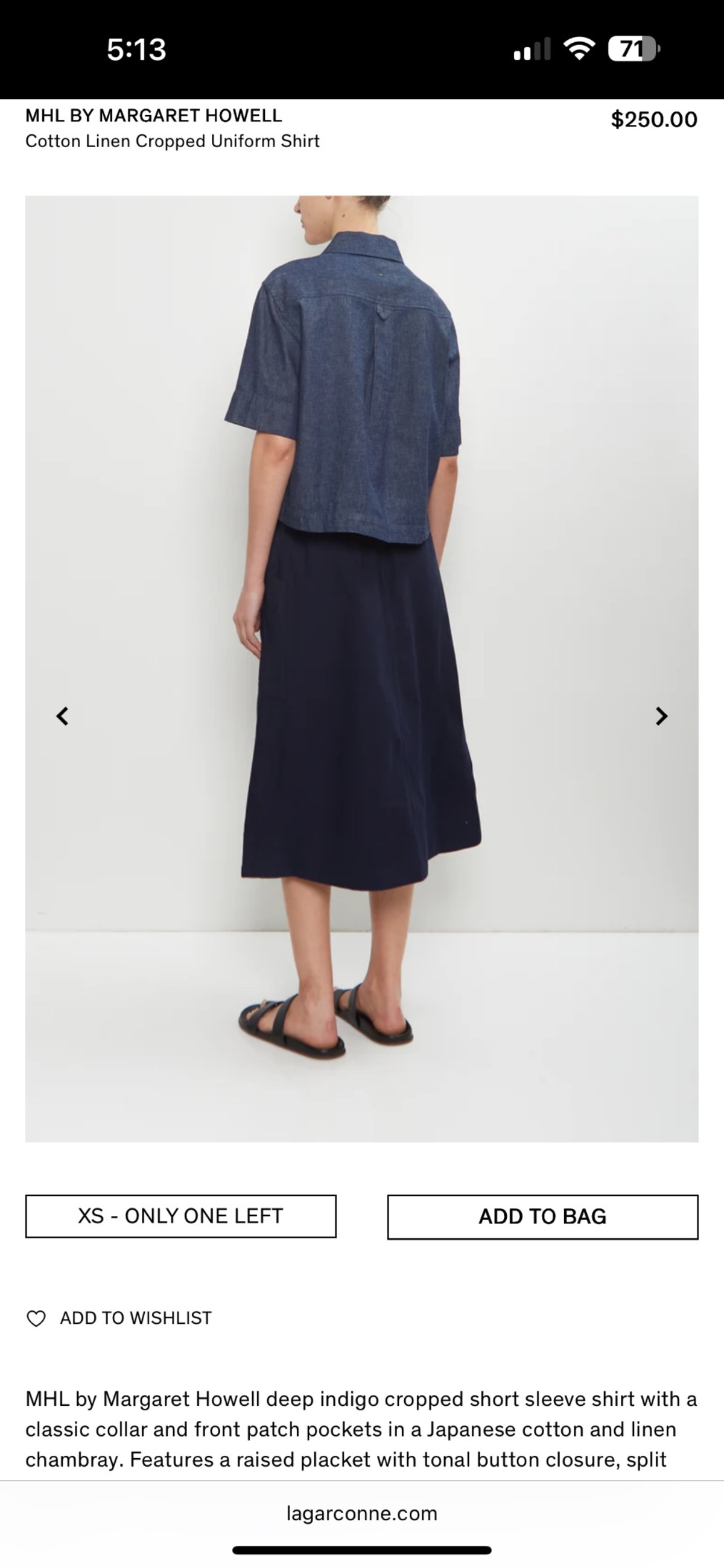Show the next product photo

[x=661, y=716]
